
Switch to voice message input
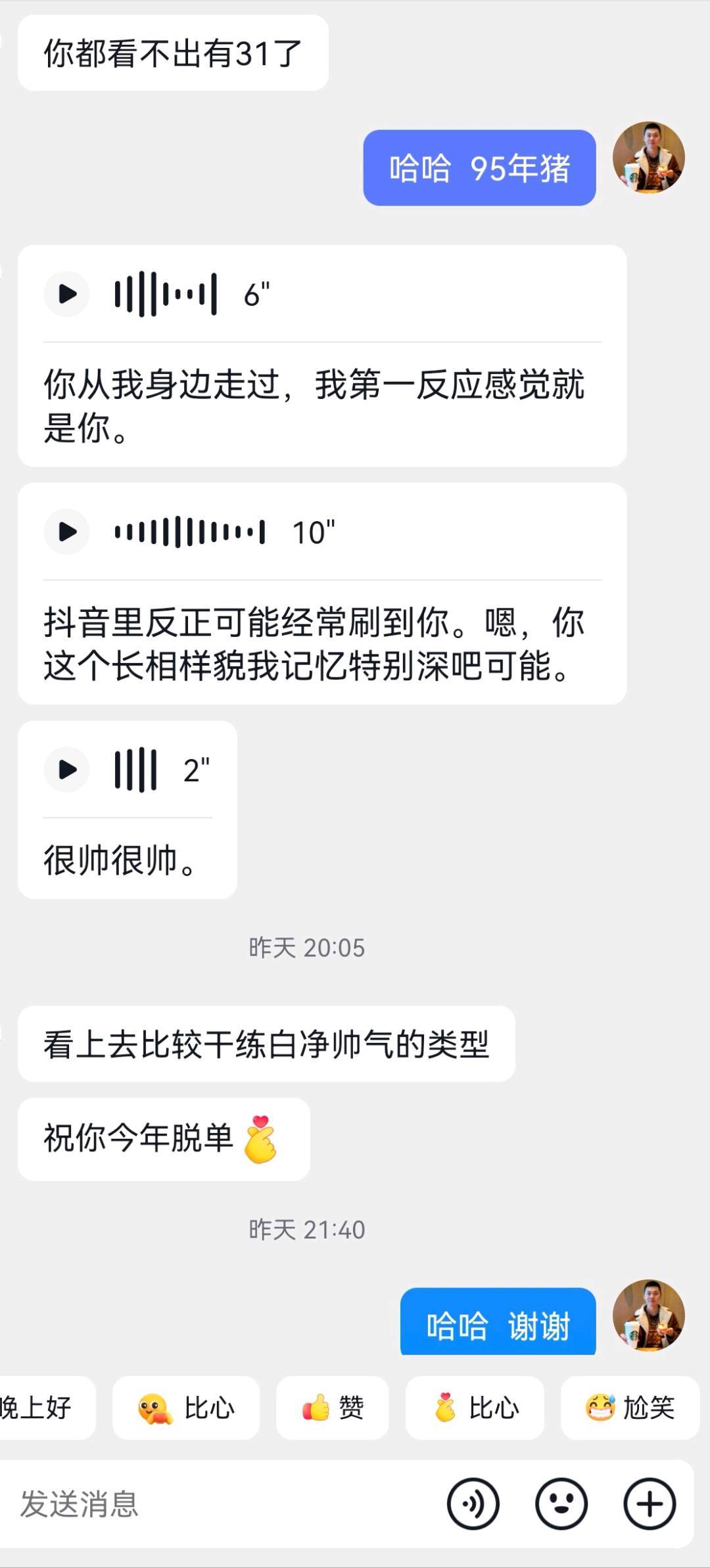(473, 1504)
